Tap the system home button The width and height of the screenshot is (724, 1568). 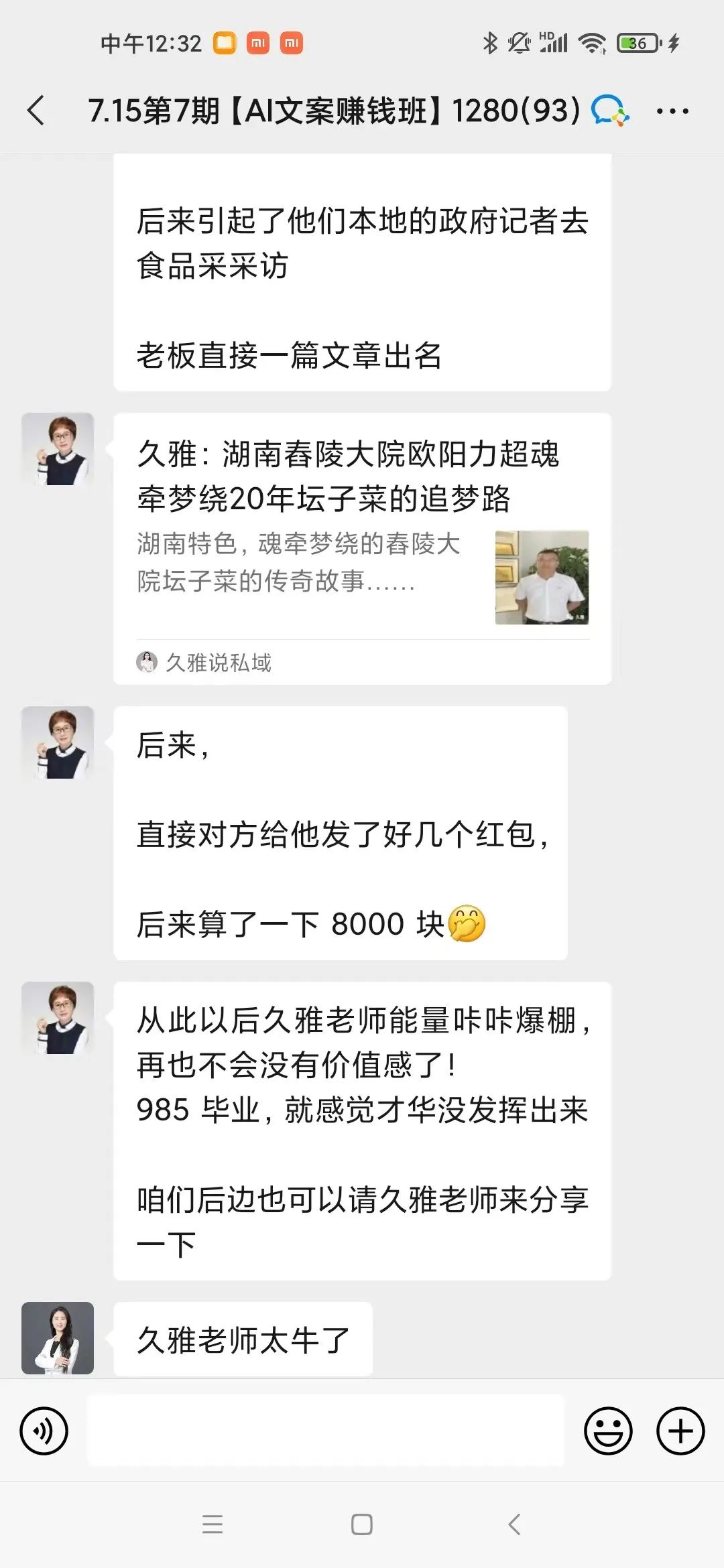pyautogui.click(x=362, y=1524)
